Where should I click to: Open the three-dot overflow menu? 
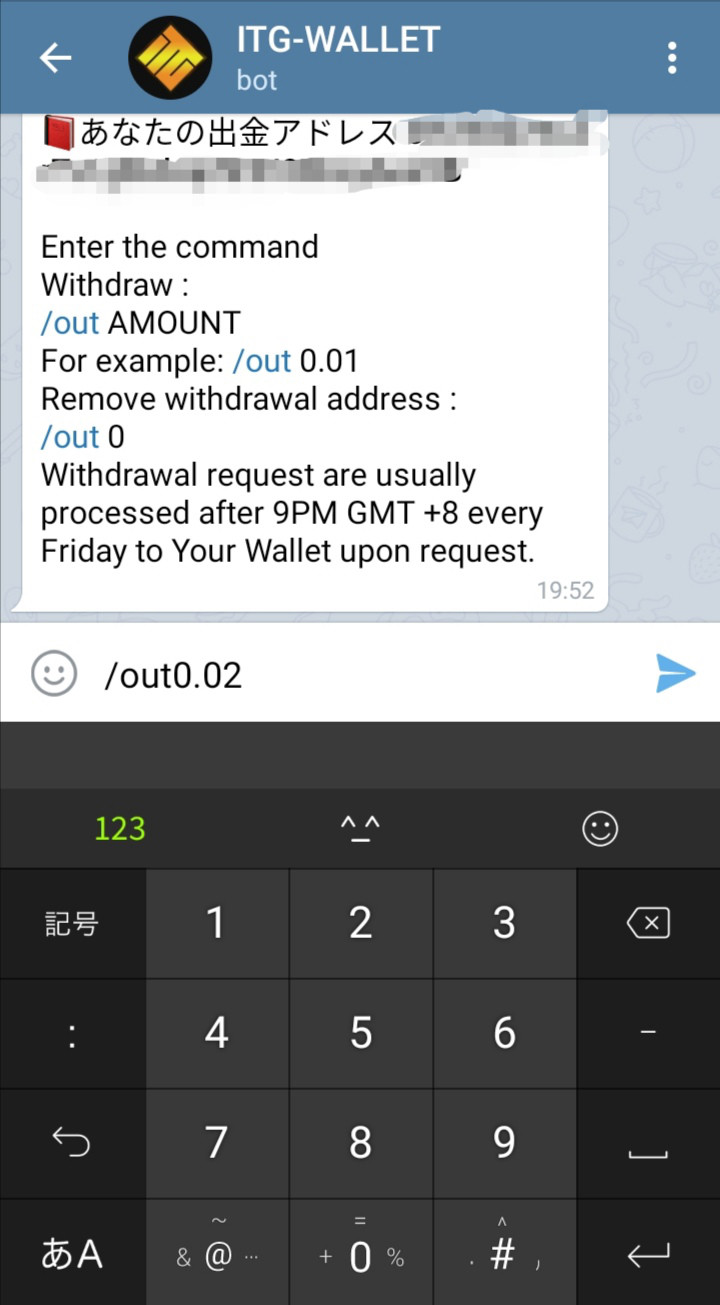[672, 57]
